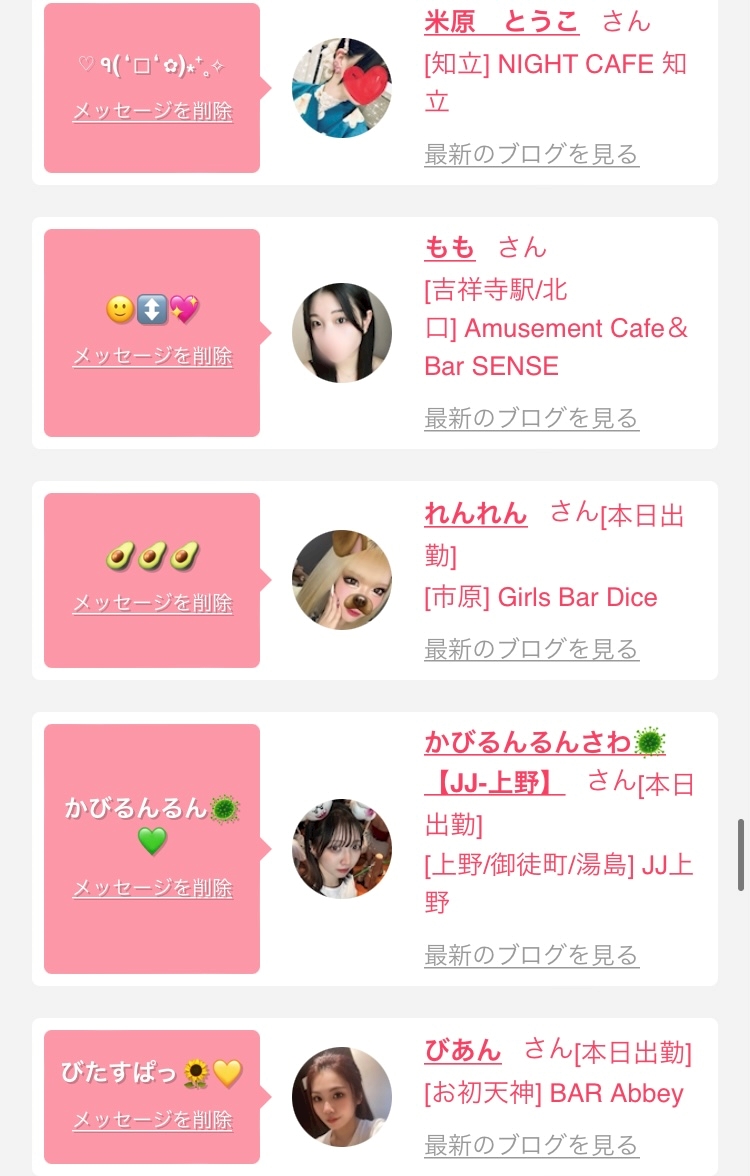Viewport: 750px width, 1176px height.
Task: Delete the かびるんるん message
Action: (153, 887)
